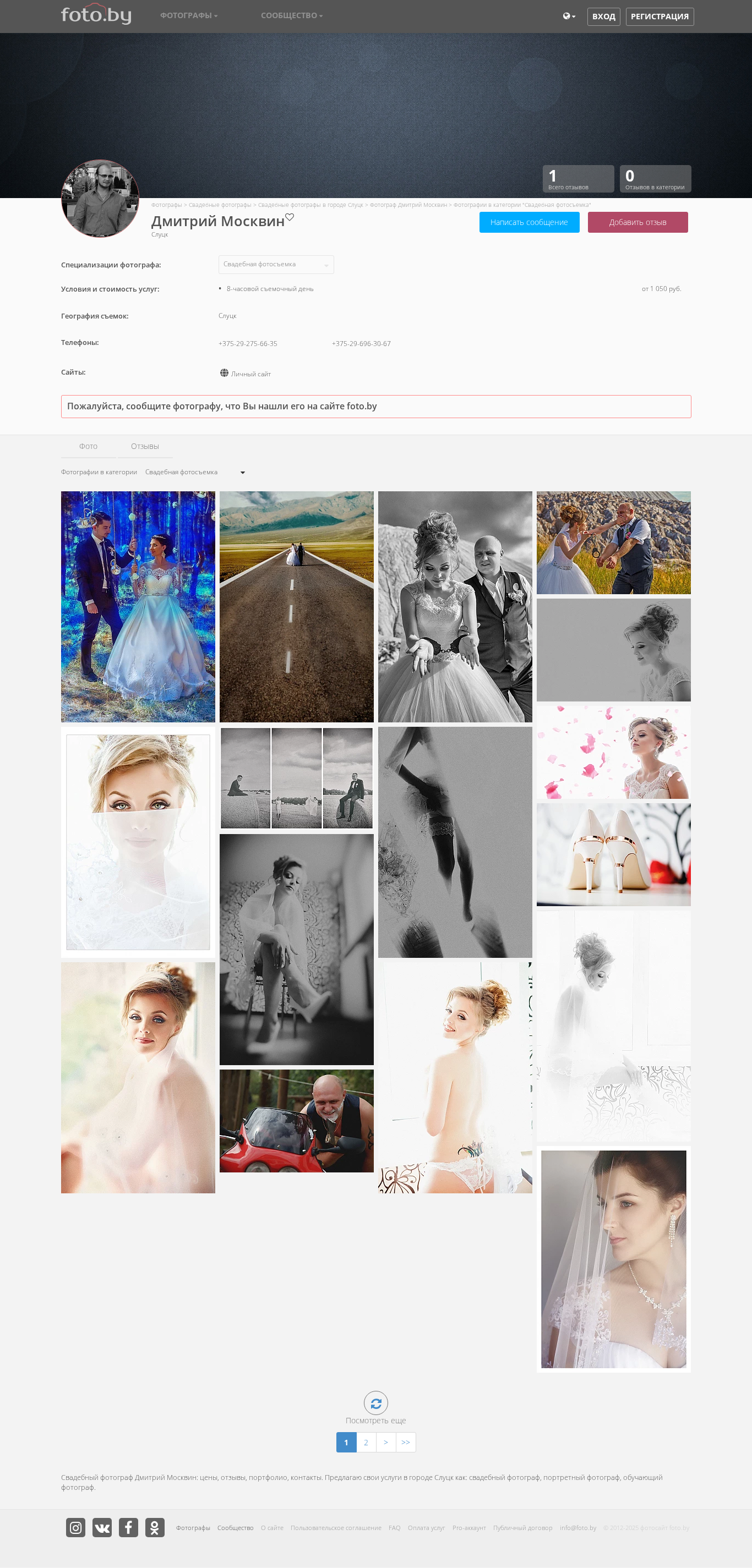Open the Instagram icon in footer
The image size is (752, 1568).
tap(75, 1527)
